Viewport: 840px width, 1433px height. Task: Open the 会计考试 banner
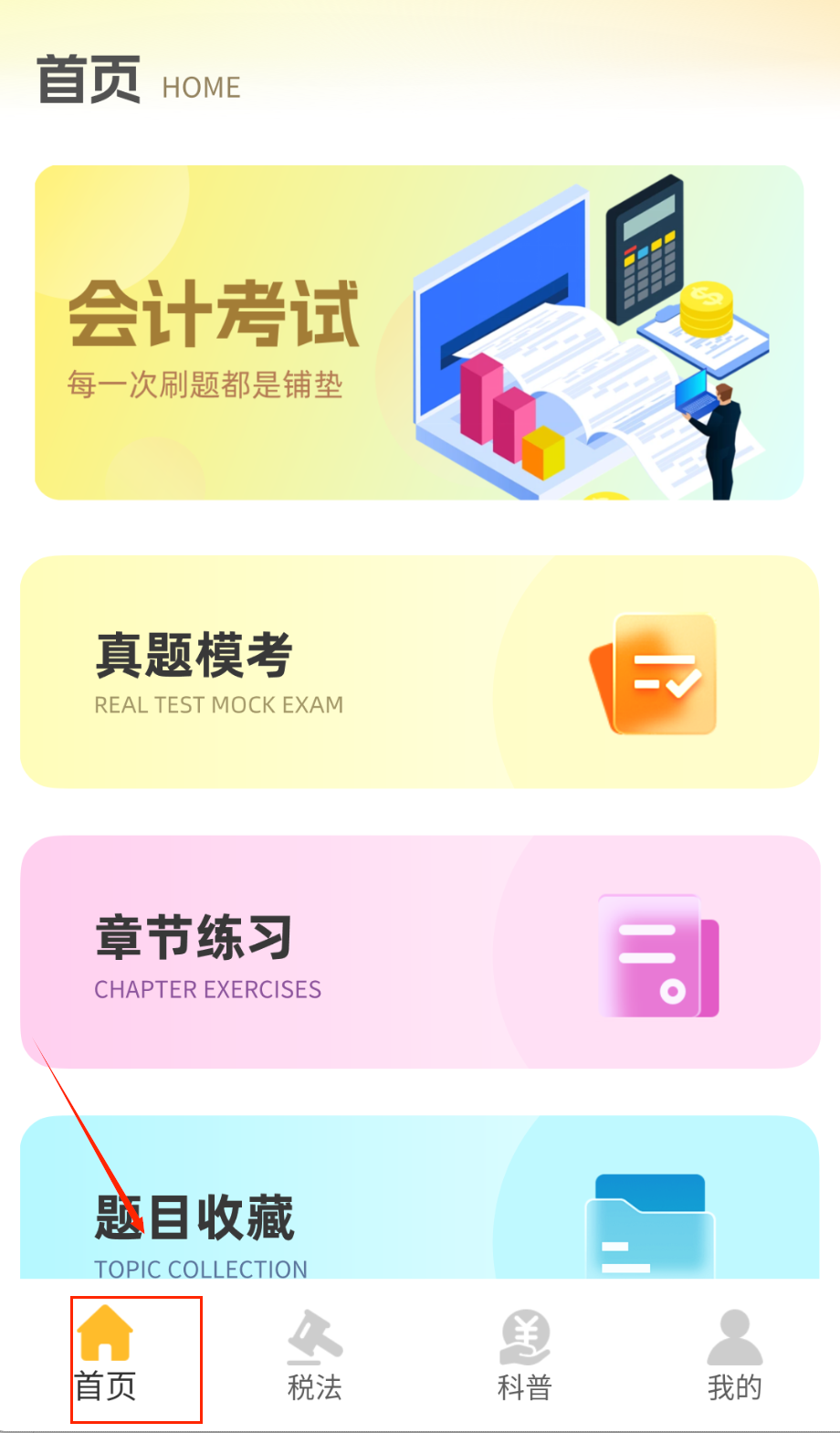pyautogui.click(x=419, y=332)
